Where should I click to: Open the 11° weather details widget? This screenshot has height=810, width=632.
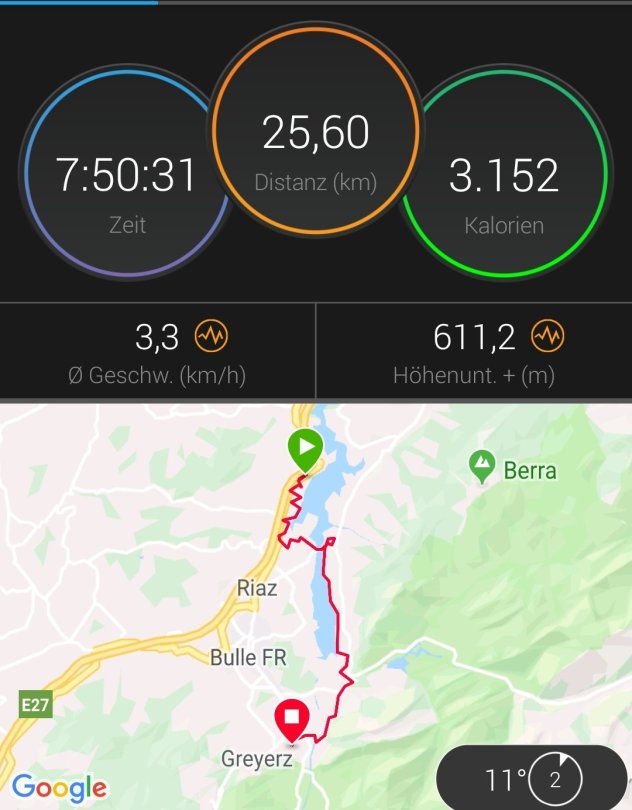click(531, 779)
